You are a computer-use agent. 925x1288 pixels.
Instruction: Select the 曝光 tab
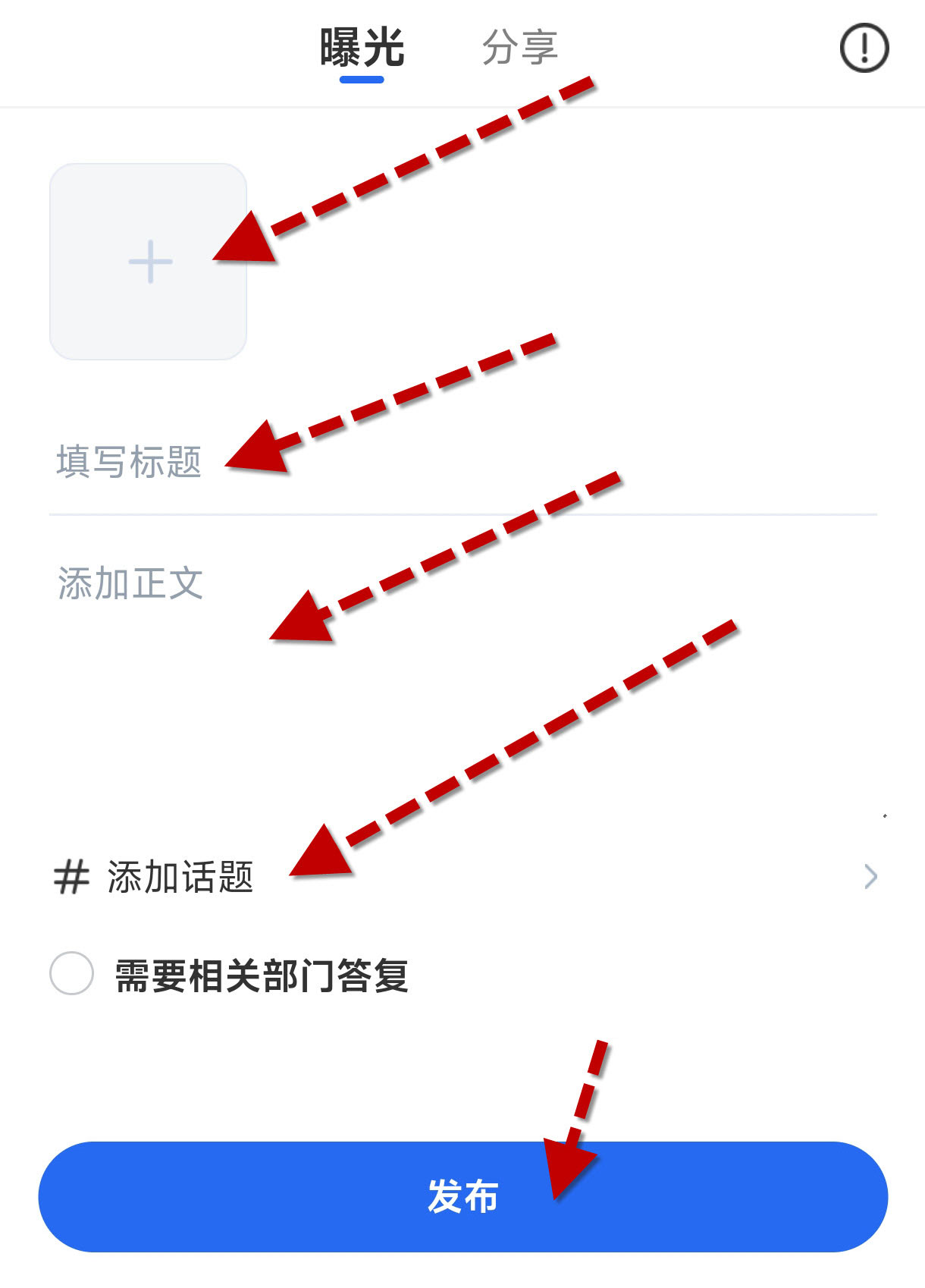(362, 49)
